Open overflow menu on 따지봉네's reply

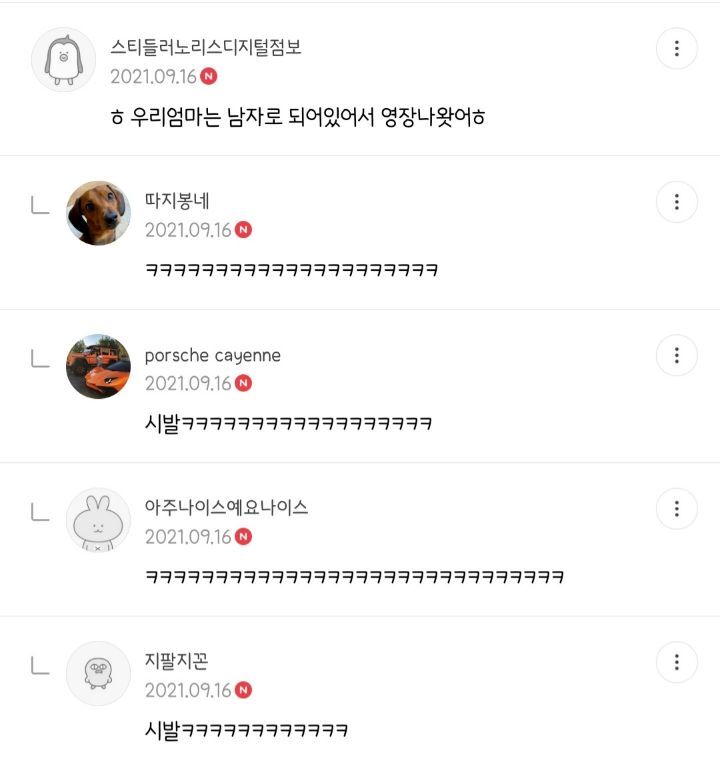point(676,202)
